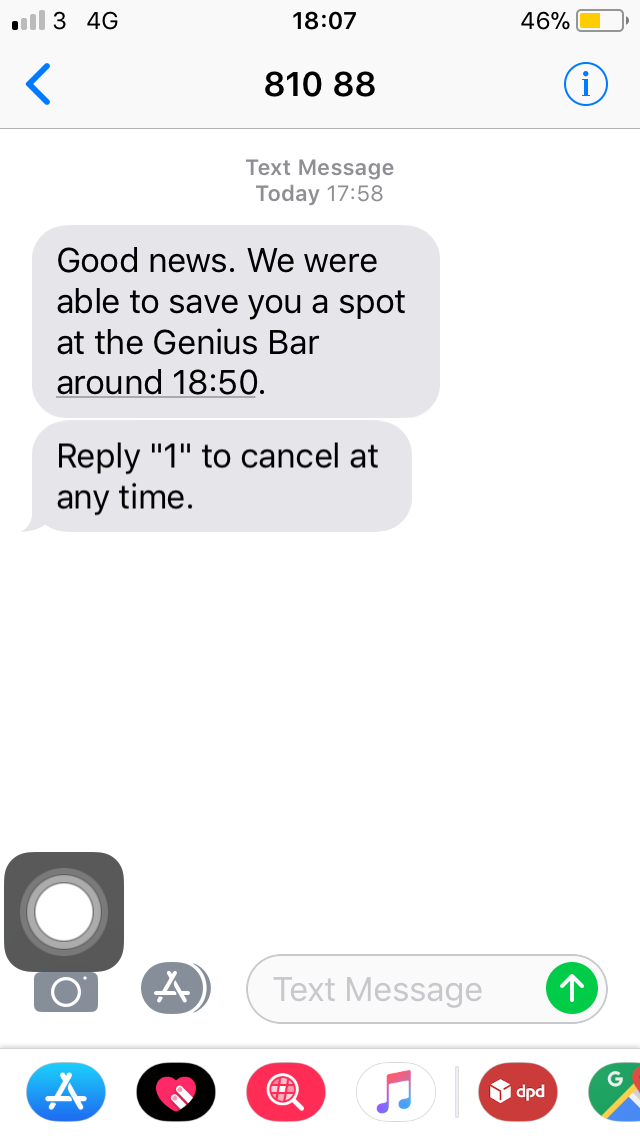Screen dimensions: 640x1136
Task: Open the App Store iMessage app
Action: [x=66, y=1092]
